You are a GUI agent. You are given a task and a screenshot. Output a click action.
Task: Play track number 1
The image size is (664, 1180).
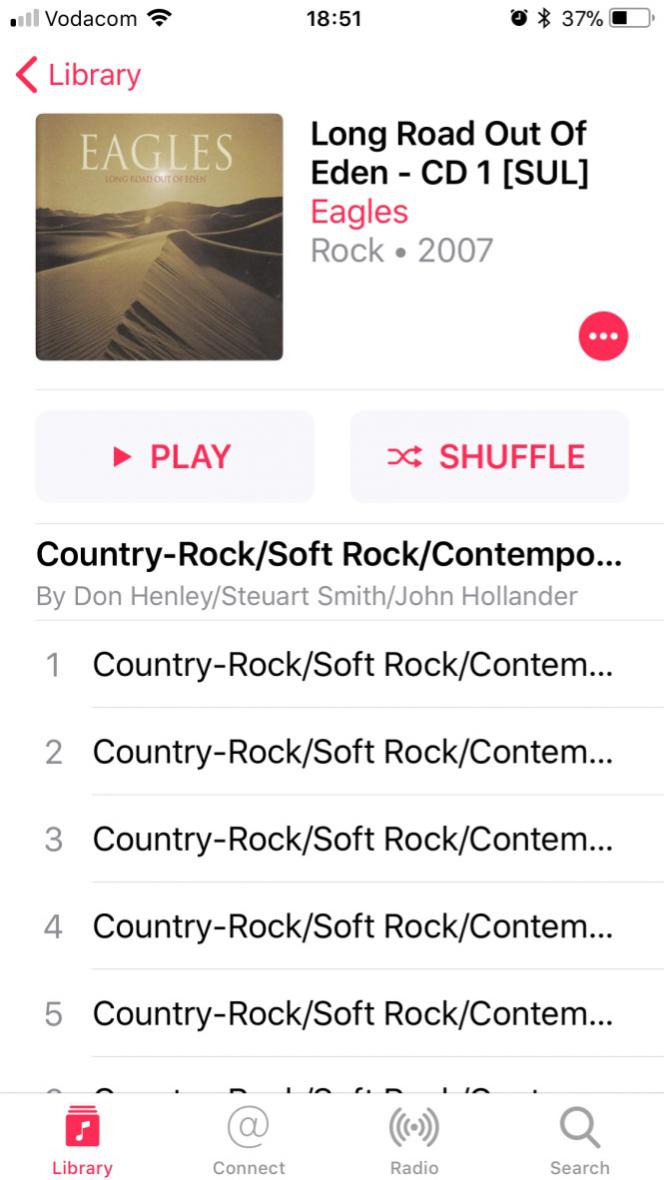pos(350,664)
